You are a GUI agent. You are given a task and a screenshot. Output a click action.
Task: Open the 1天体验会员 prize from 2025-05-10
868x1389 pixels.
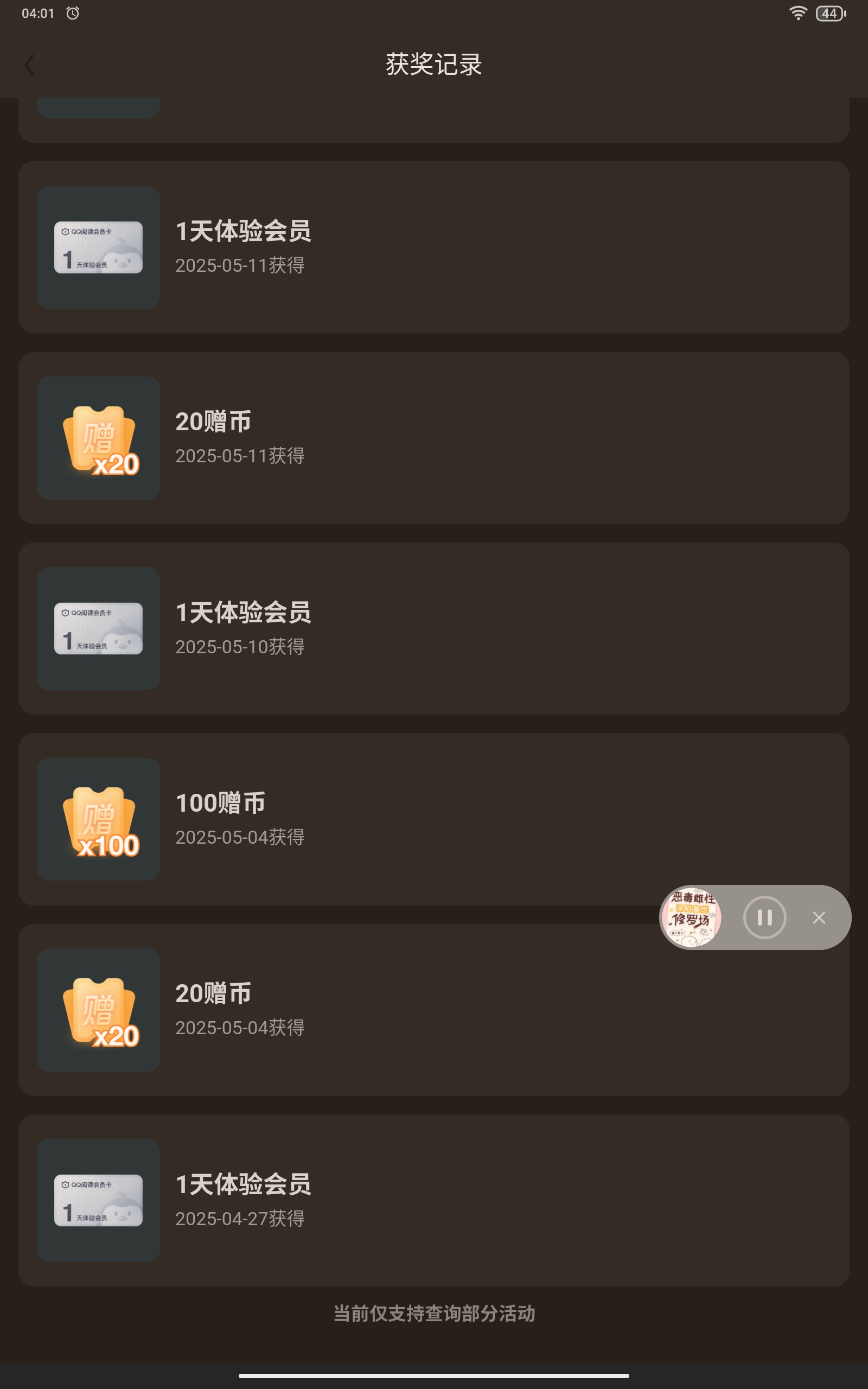pyautogui.click(x=434, y=628)
